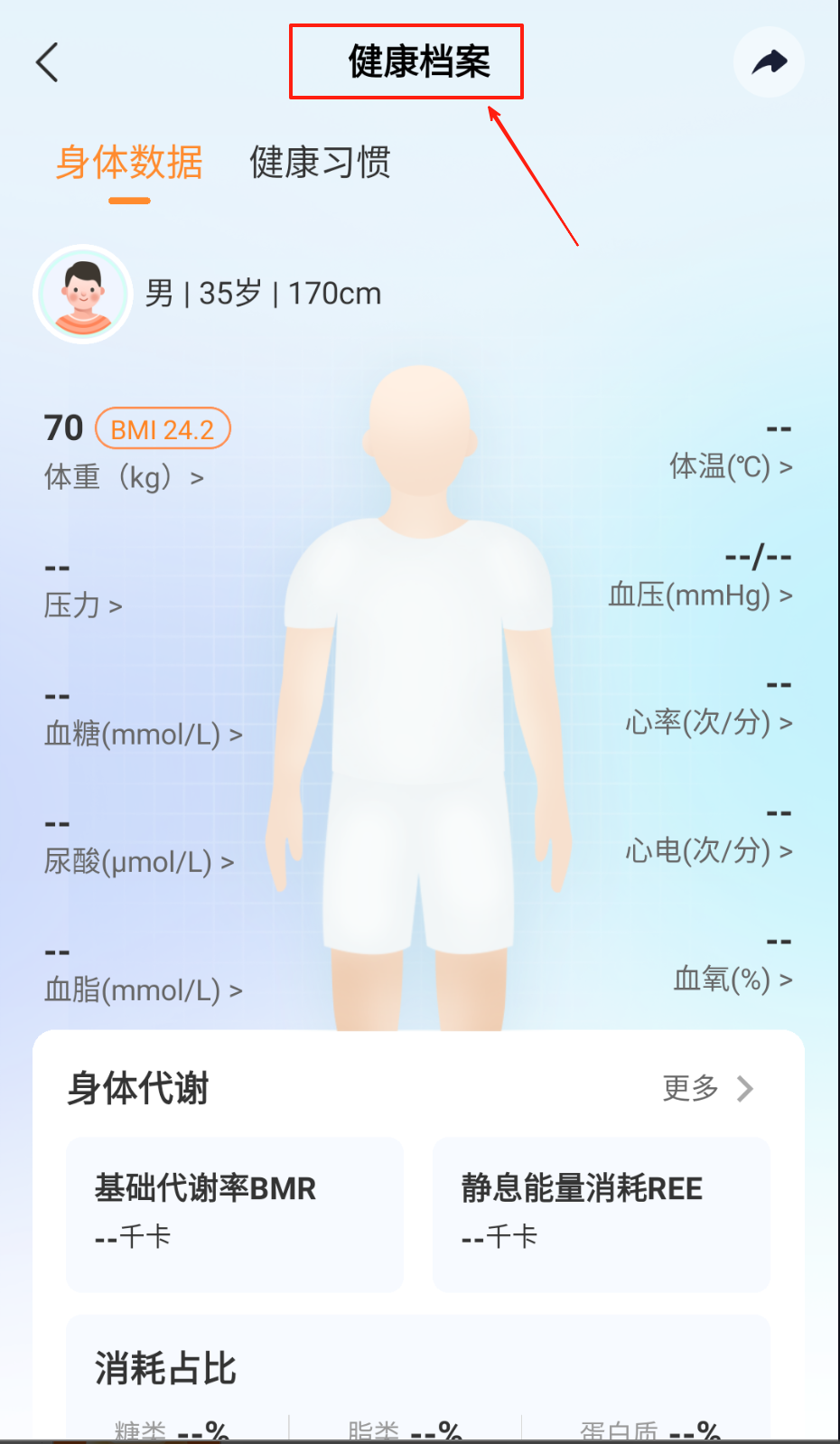Check 尿酸 (μmol/L) records
This screenshot has width=840, height=1444.
pos(138,862)
